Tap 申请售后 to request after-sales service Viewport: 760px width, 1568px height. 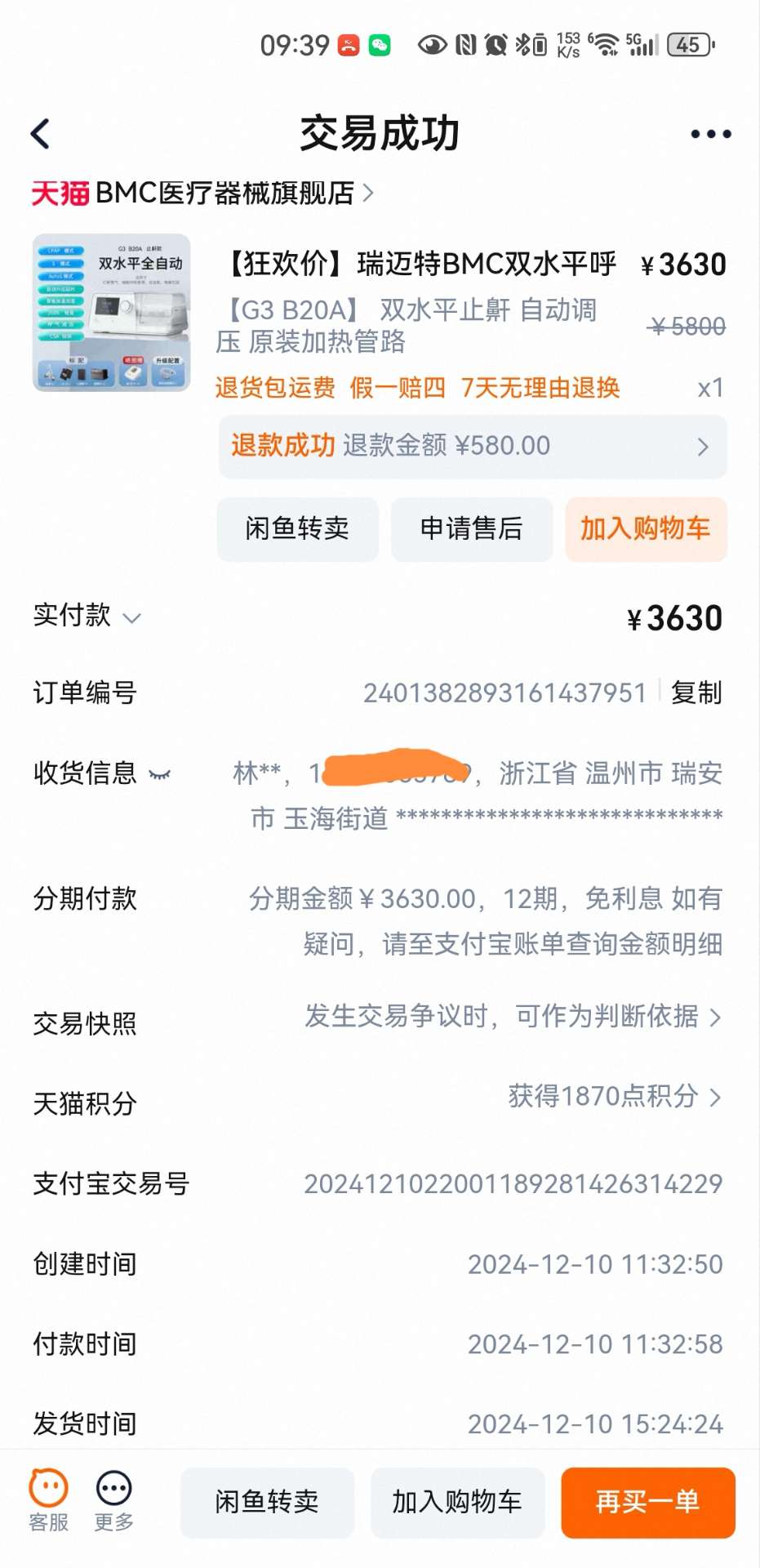[x=471, y=529]
